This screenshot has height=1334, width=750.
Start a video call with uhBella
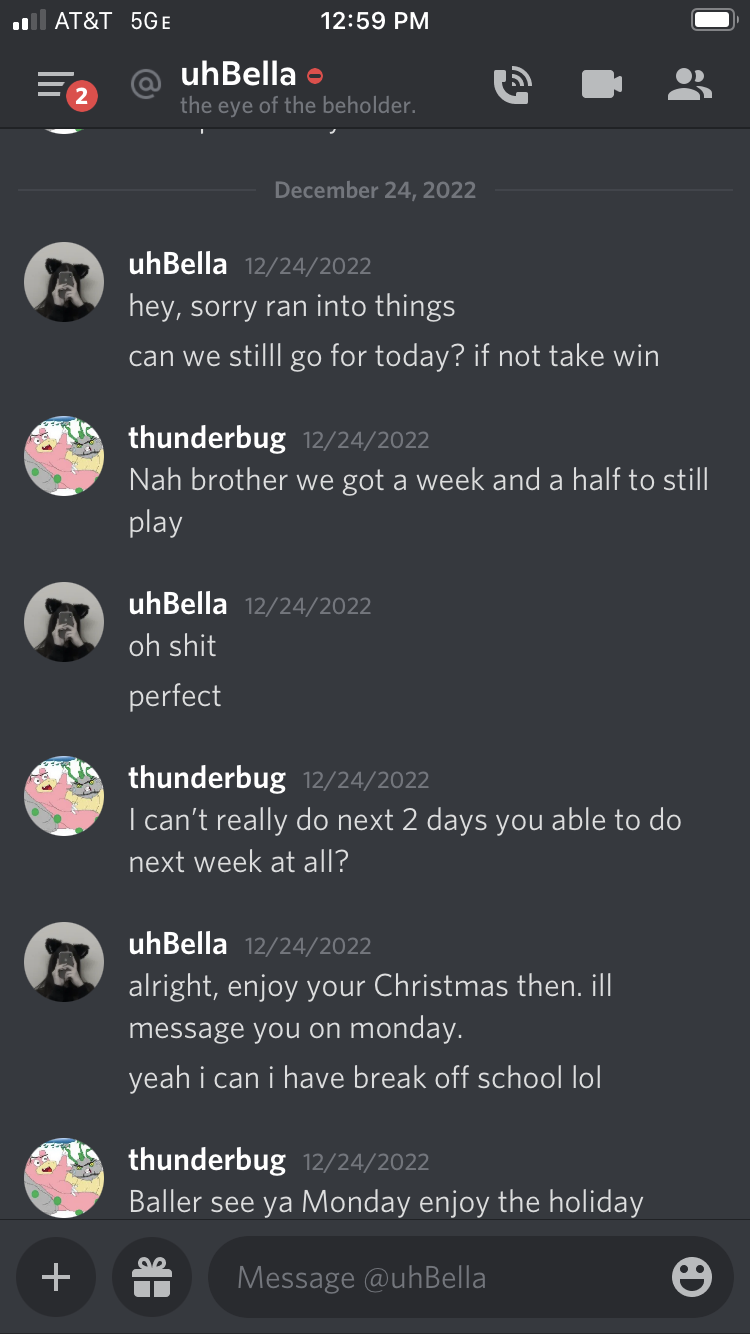(x=602, y=85)
